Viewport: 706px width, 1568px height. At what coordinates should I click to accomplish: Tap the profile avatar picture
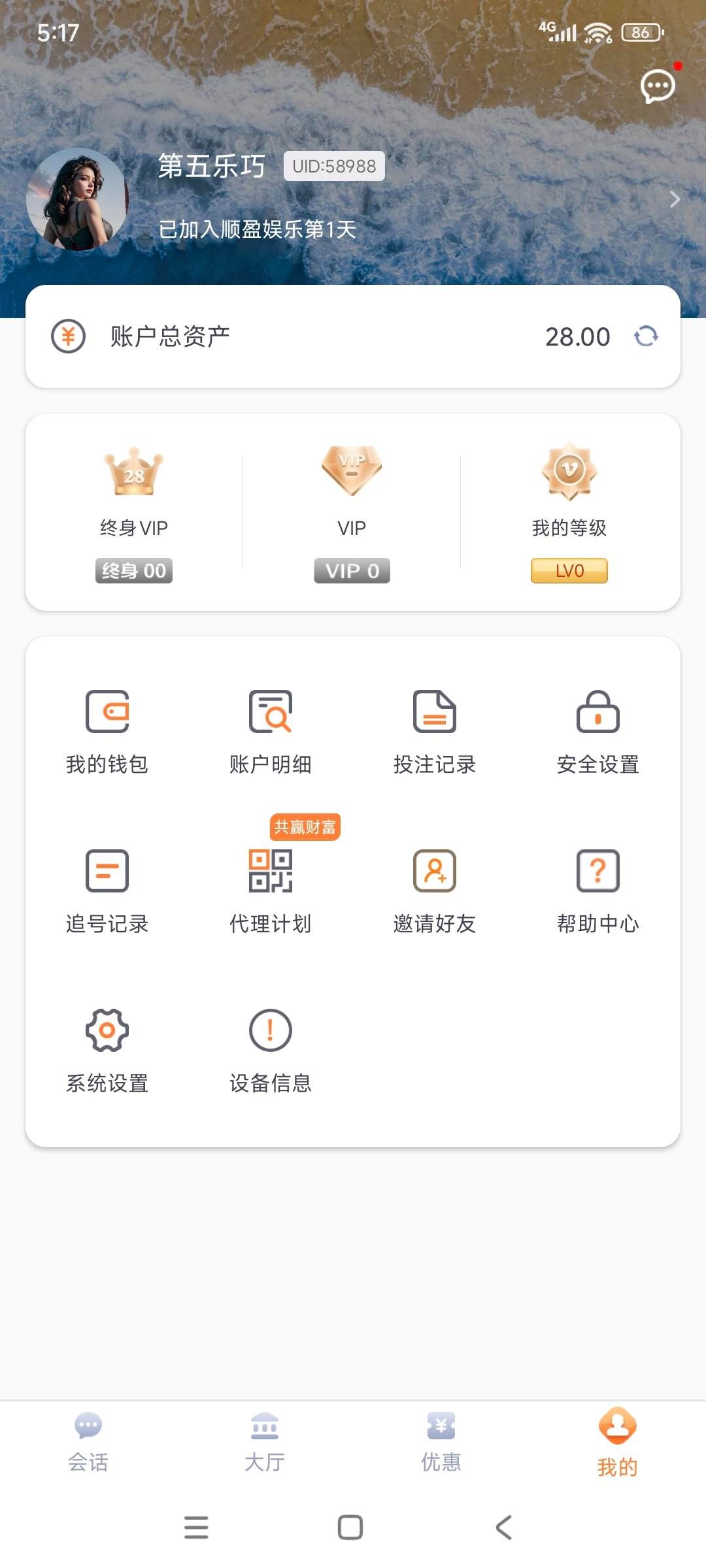77,199
